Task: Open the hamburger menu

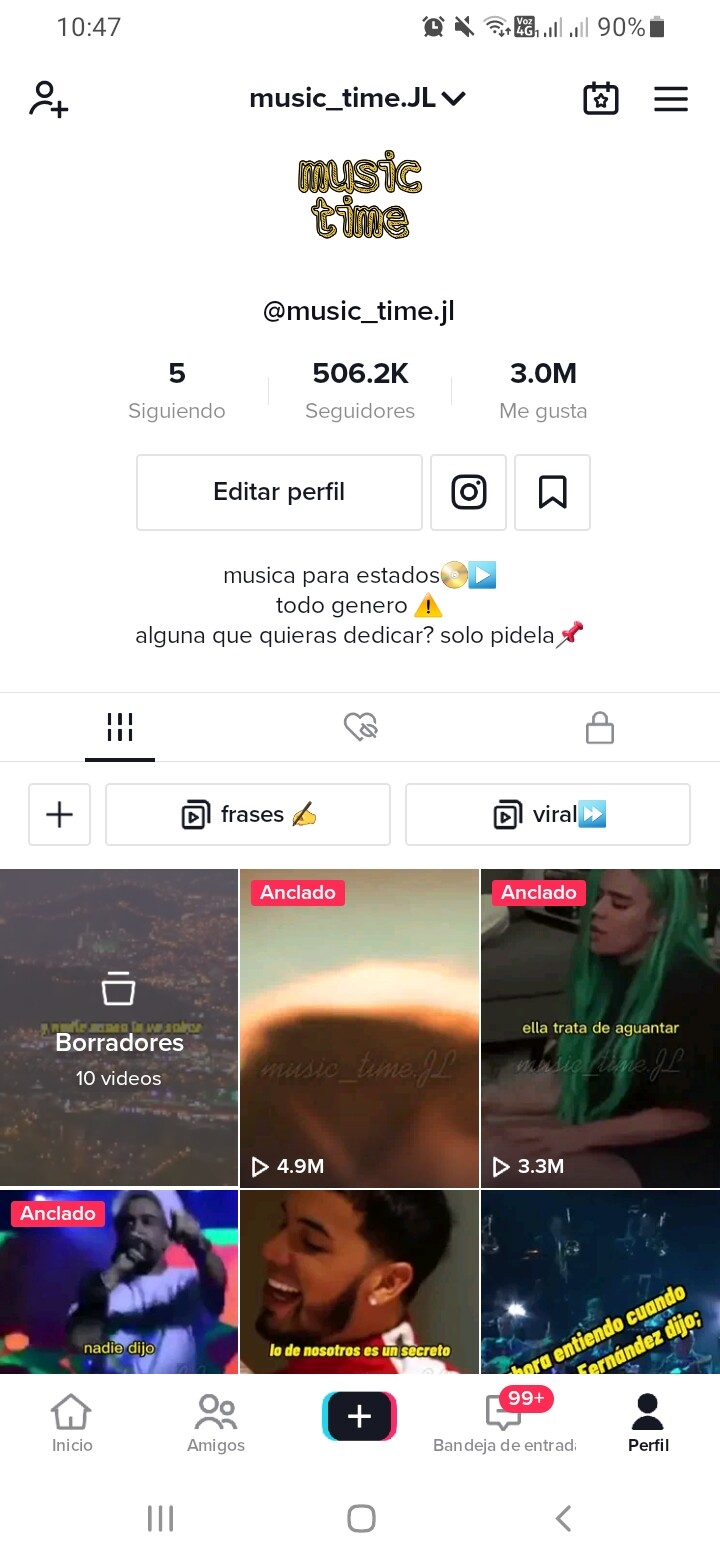Action: (671, 99)
